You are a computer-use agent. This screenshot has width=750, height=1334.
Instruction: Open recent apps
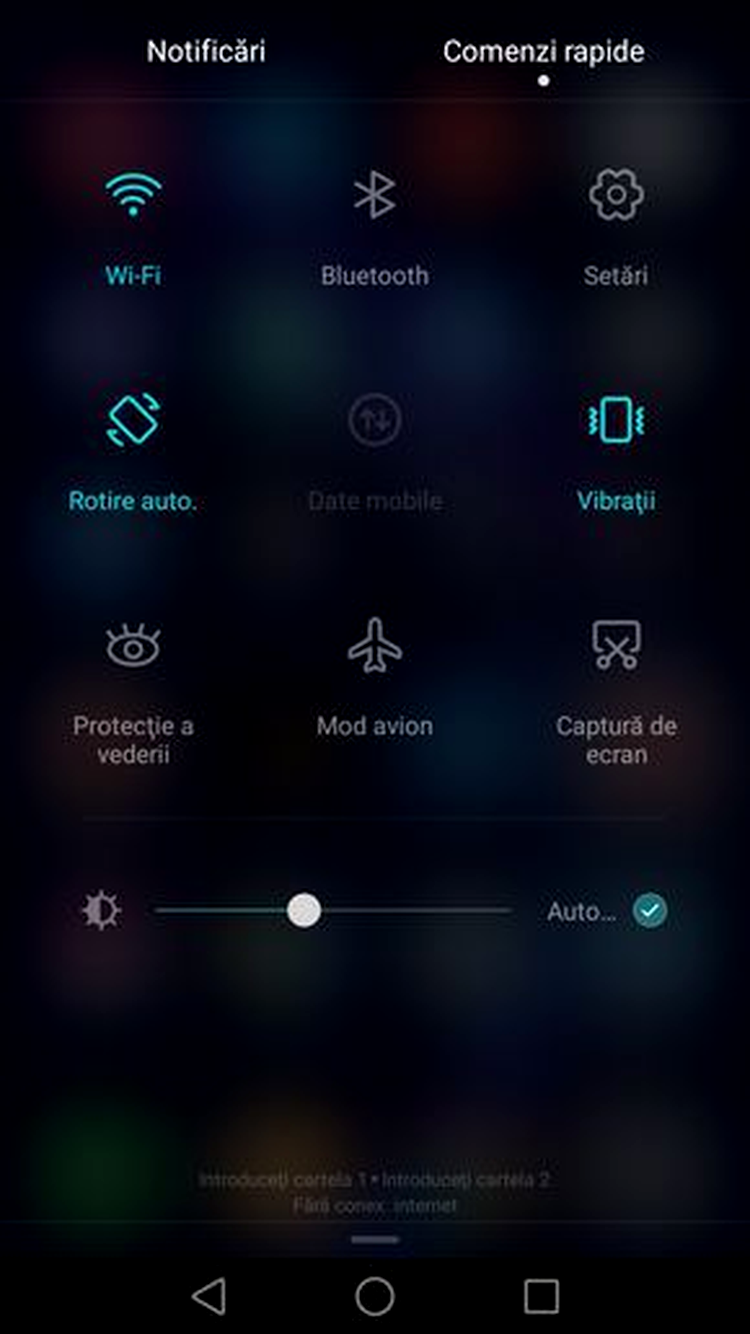(541, 1297)
